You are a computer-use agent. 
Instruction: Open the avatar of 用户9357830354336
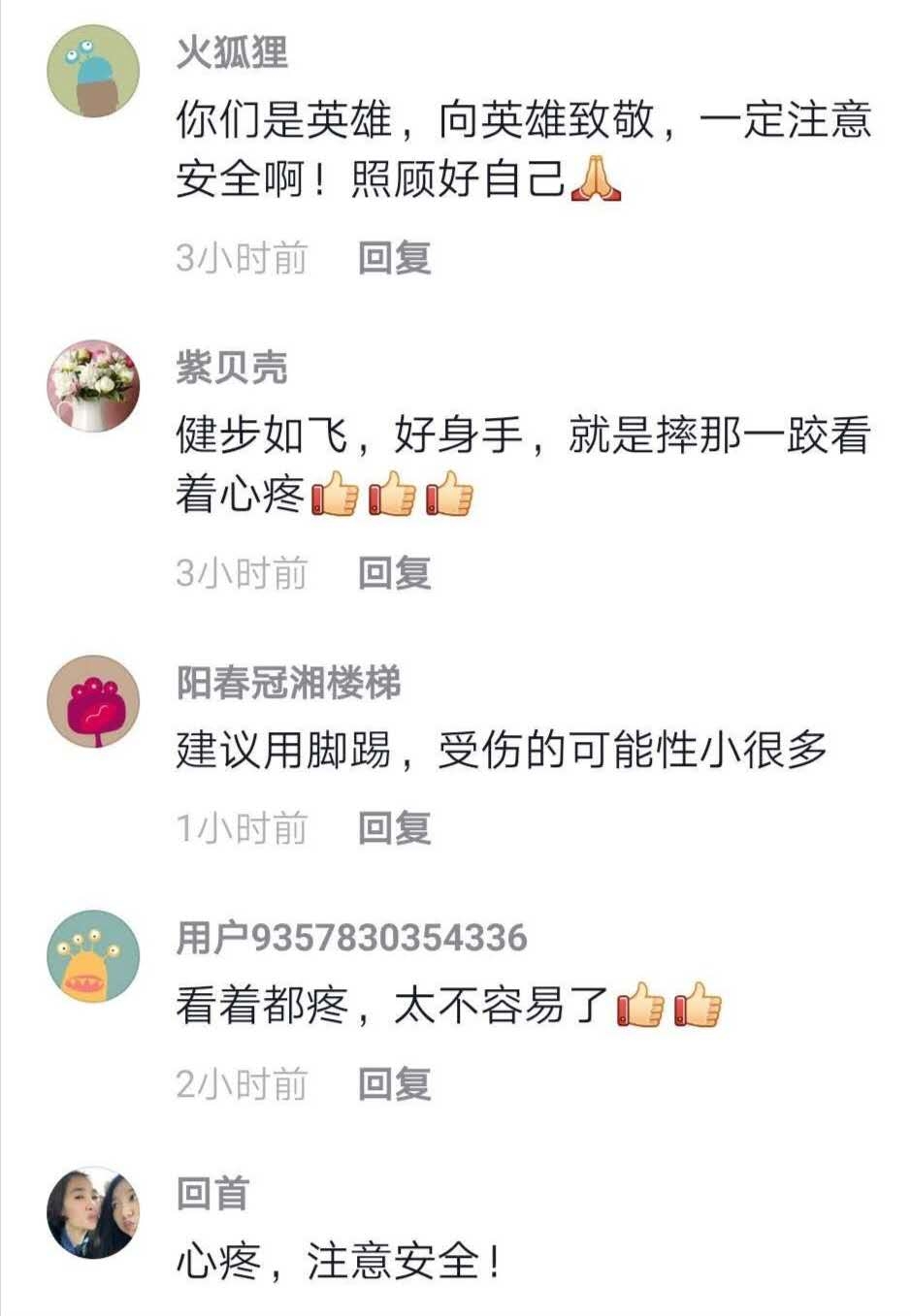[x=94, y=956]
